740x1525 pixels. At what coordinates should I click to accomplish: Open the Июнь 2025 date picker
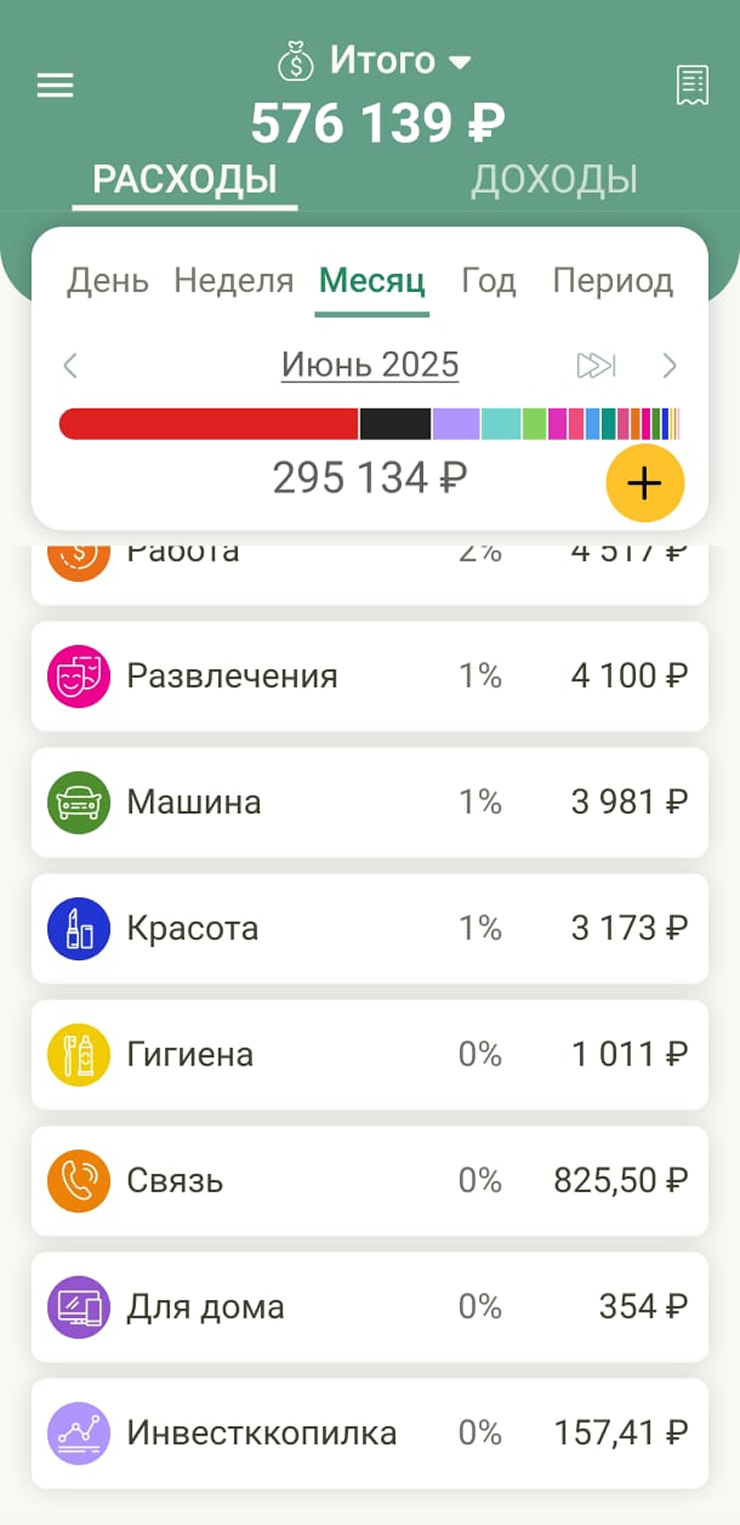[x=370, y=365]
